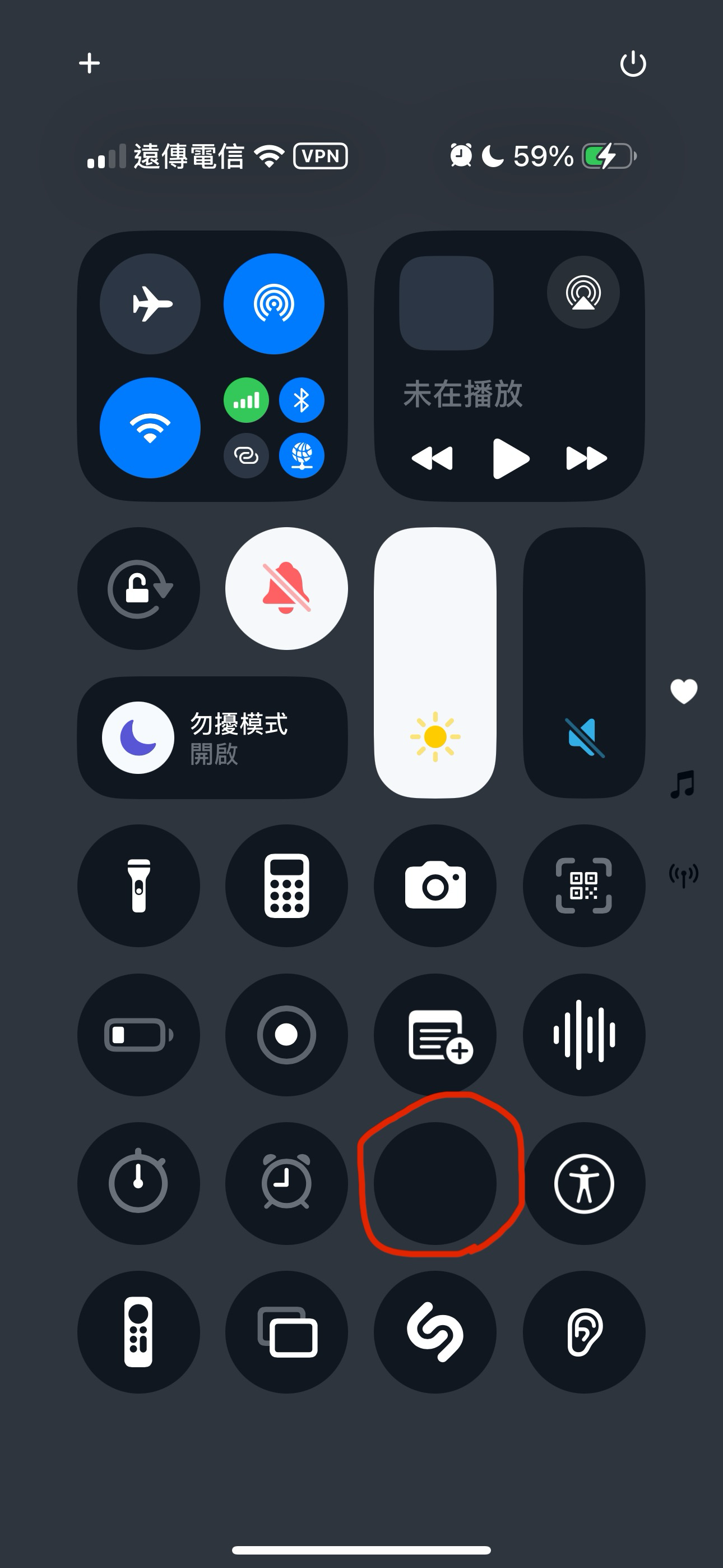Viewport: 723px width, 1568px height.
Task: Start playback with the play button
Action: point(510,458)
